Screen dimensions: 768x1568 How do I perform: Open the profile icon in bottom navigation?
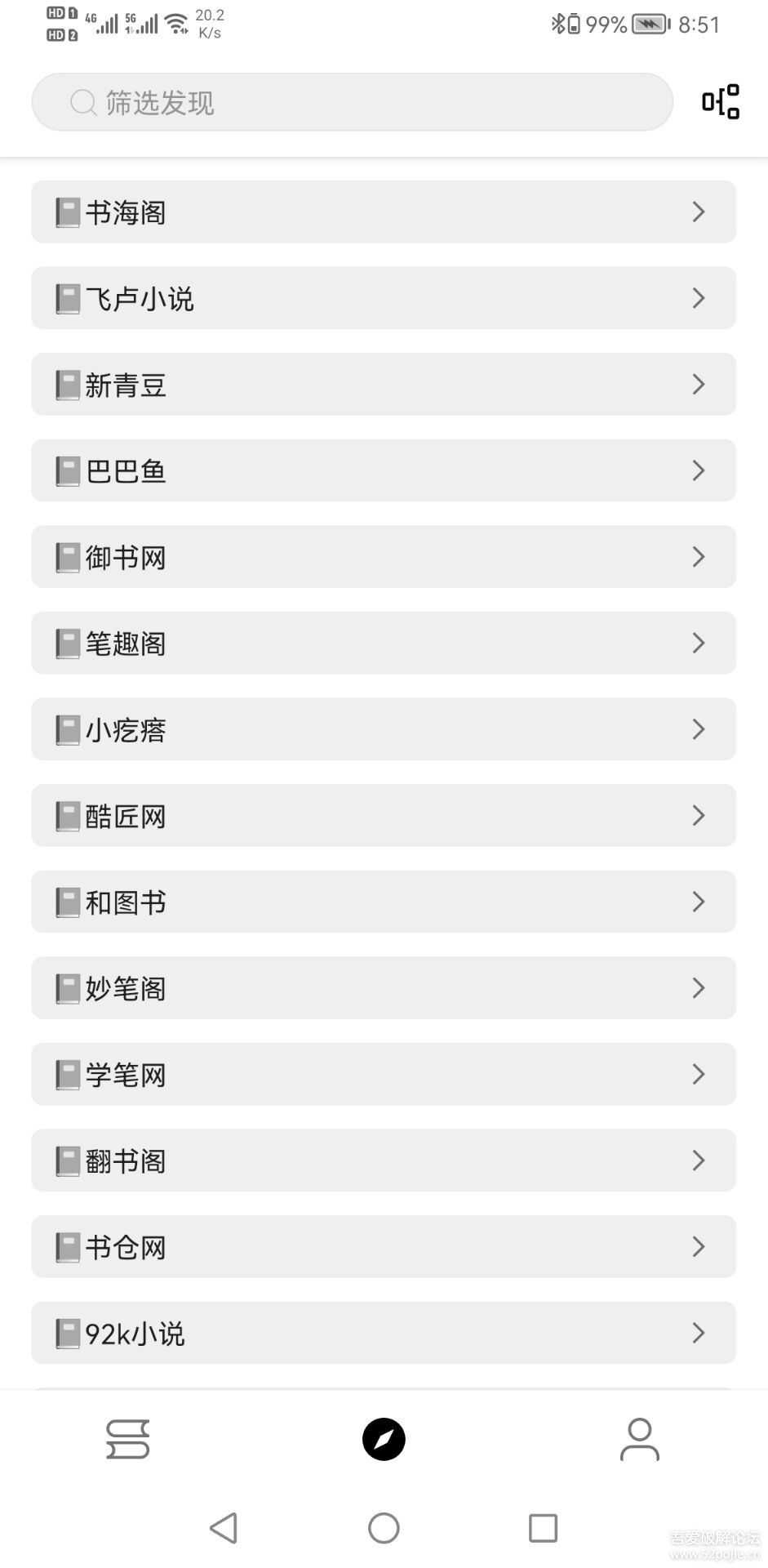point(640,1439)
